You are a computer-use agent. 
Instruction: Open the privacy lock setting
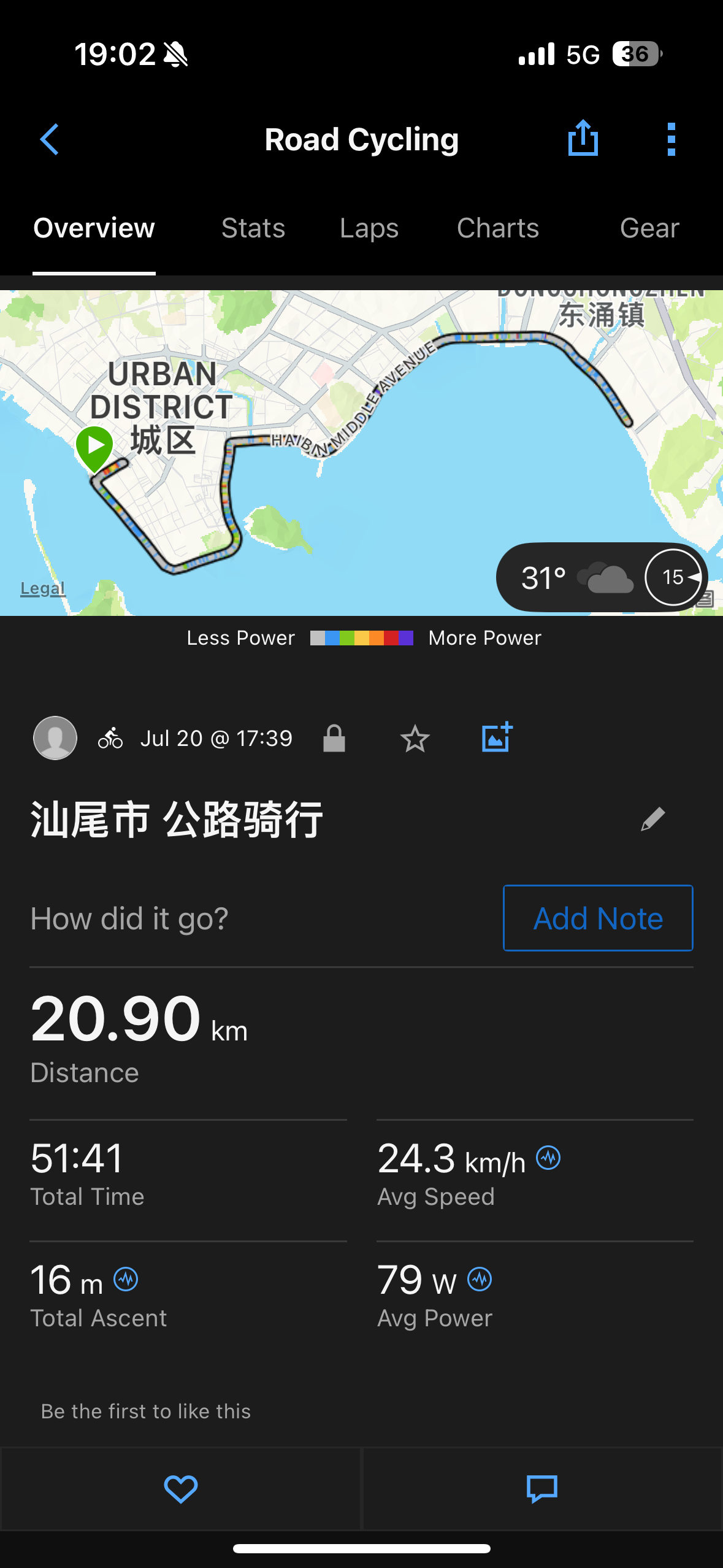[x=334, y=738]
